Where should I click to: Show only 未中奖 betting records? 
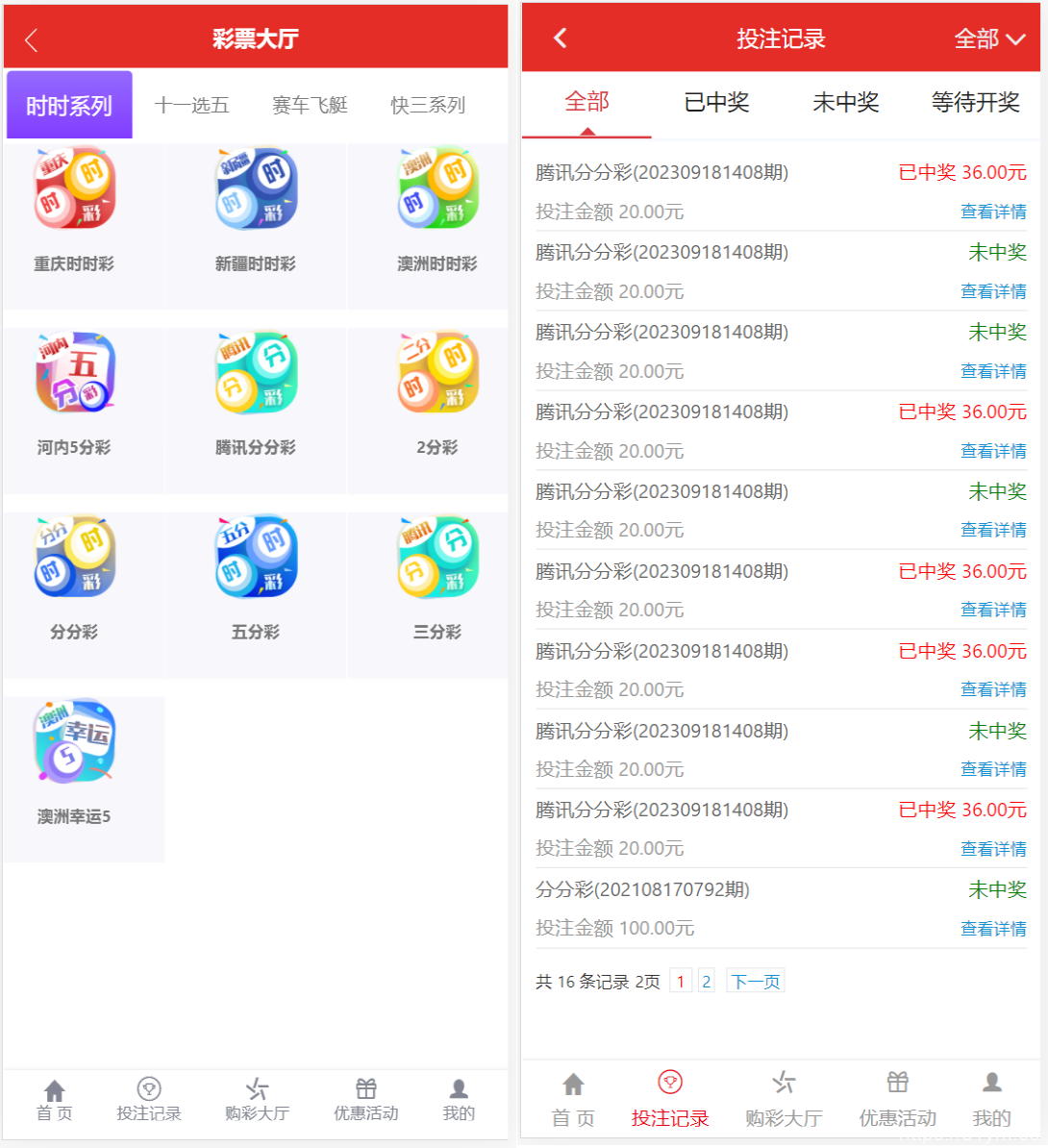(x=845, y=102)
